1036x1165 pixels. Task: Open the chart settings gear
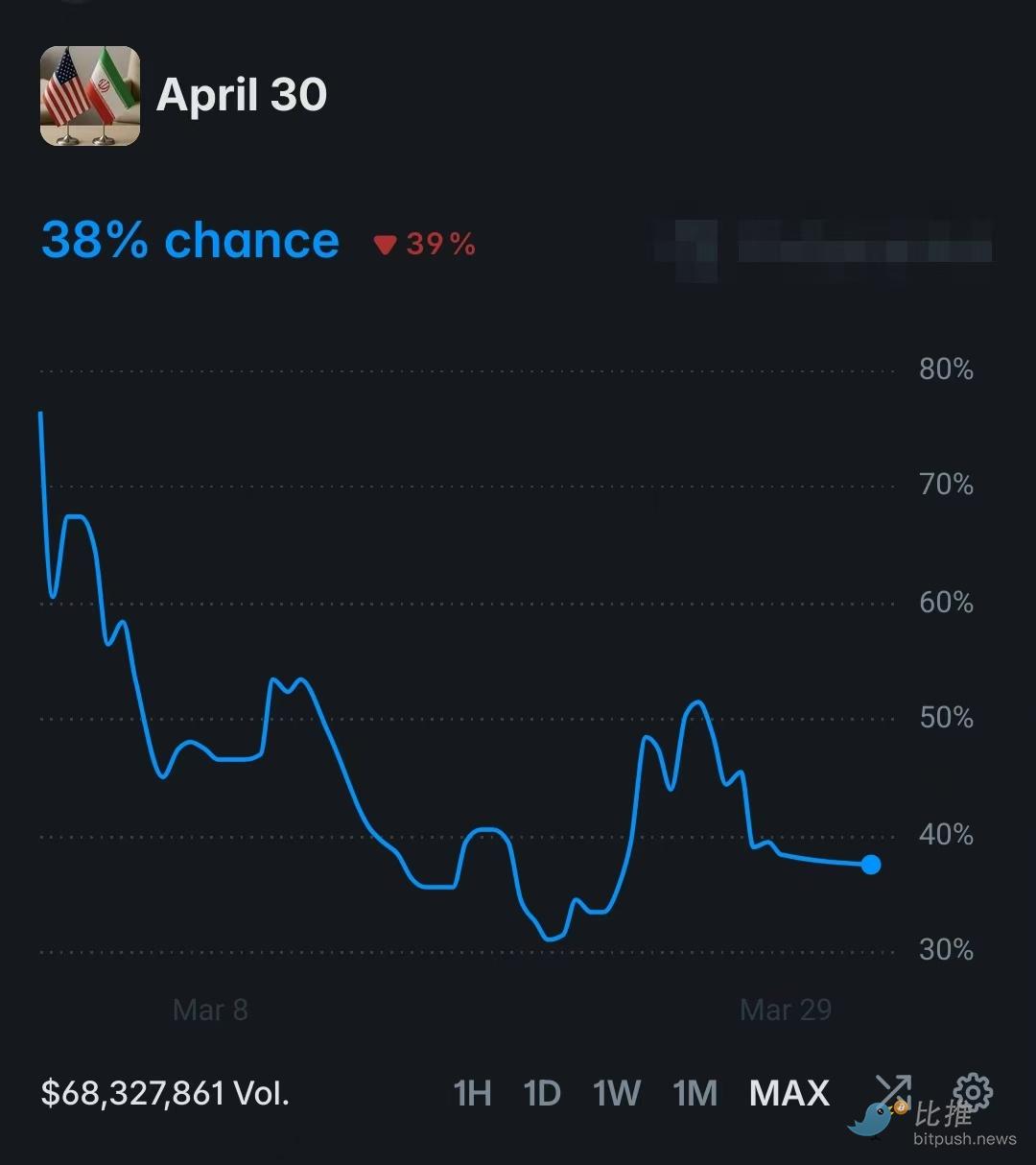click(x=973, y=1091)
